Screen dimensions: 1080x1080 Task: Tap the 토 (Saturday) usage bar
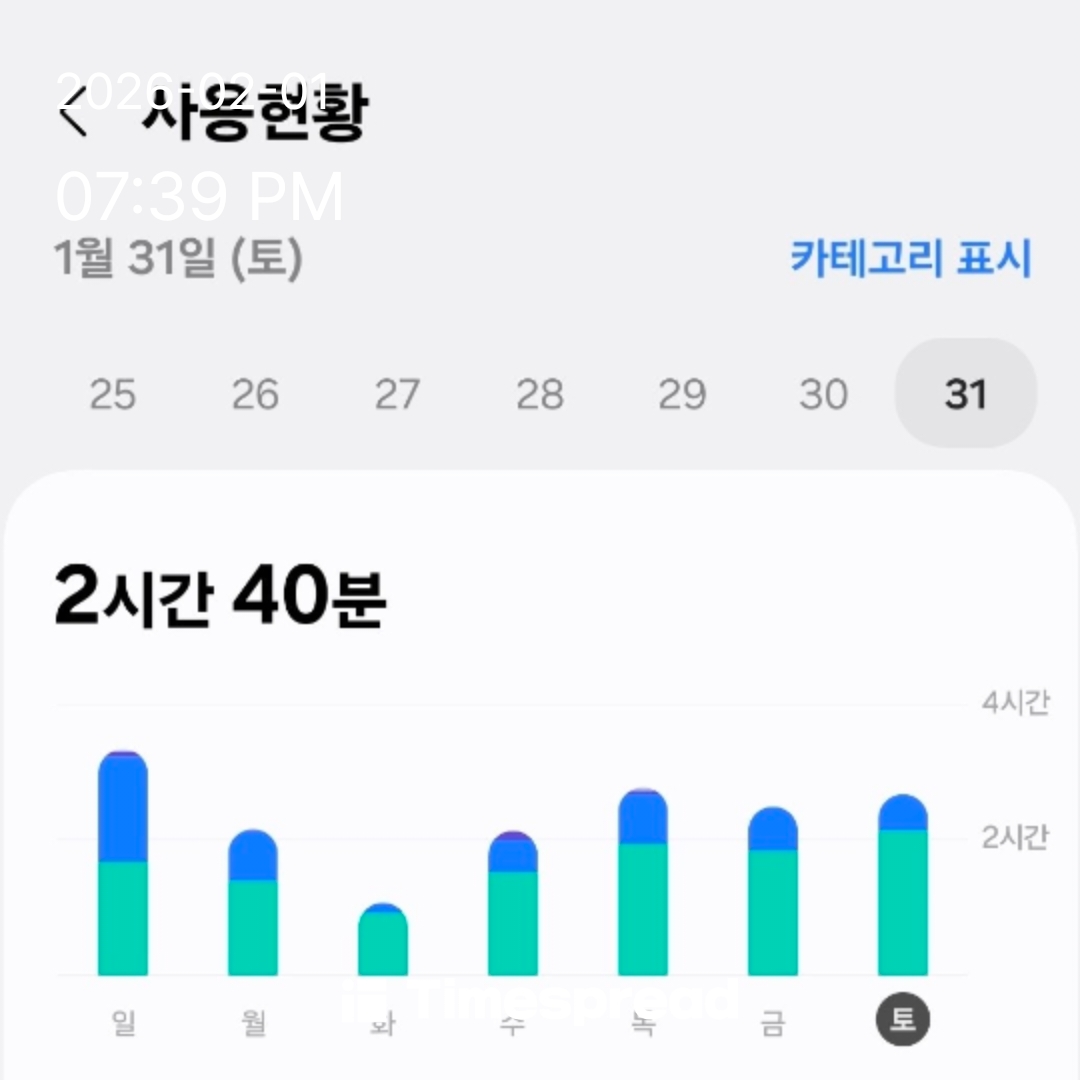point(903,887)
